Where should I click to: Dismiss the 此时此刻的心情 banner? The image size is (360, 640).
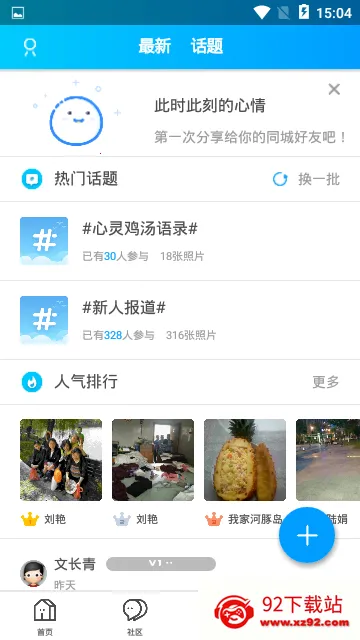point(334,89)
